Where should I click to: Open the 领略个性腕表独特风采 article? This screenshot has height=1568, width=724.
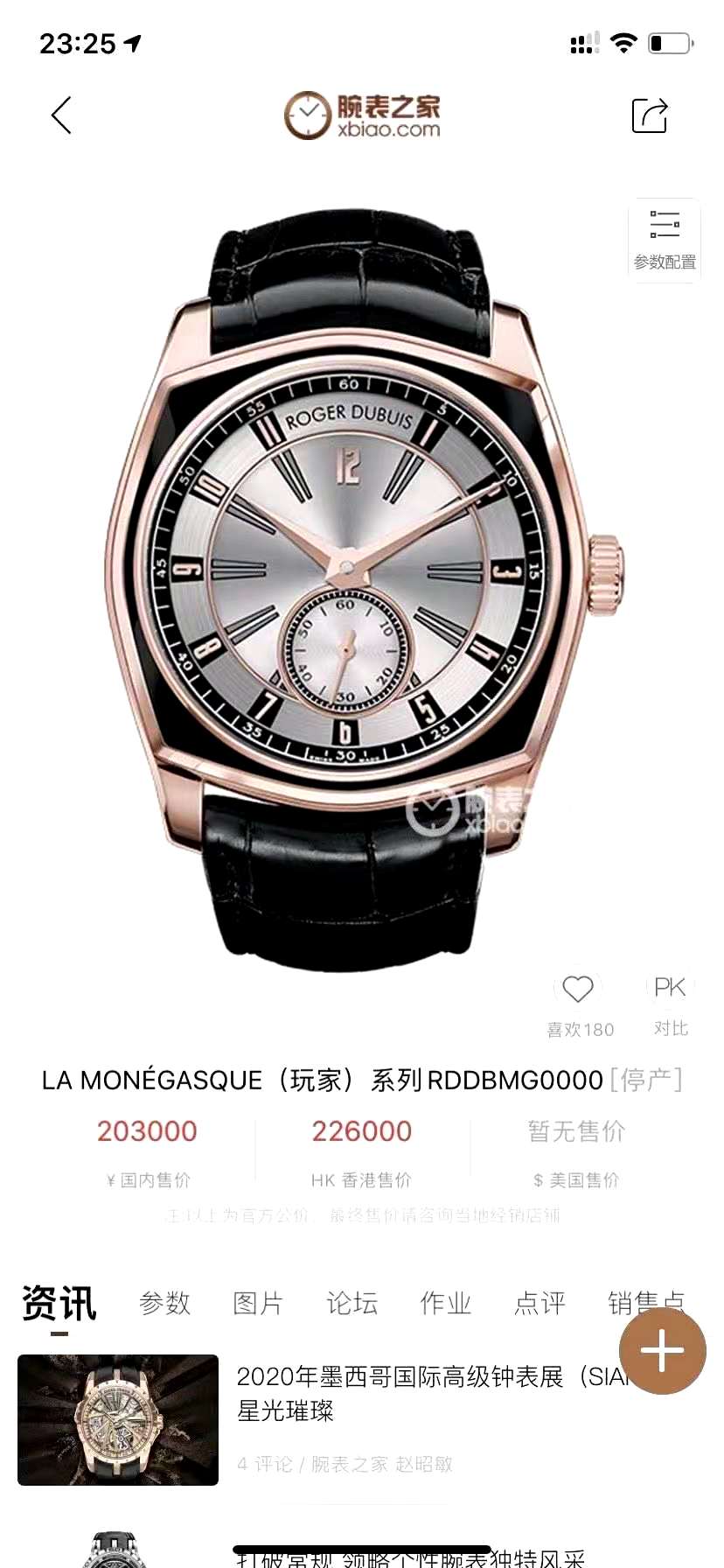tap(411, 1557)
